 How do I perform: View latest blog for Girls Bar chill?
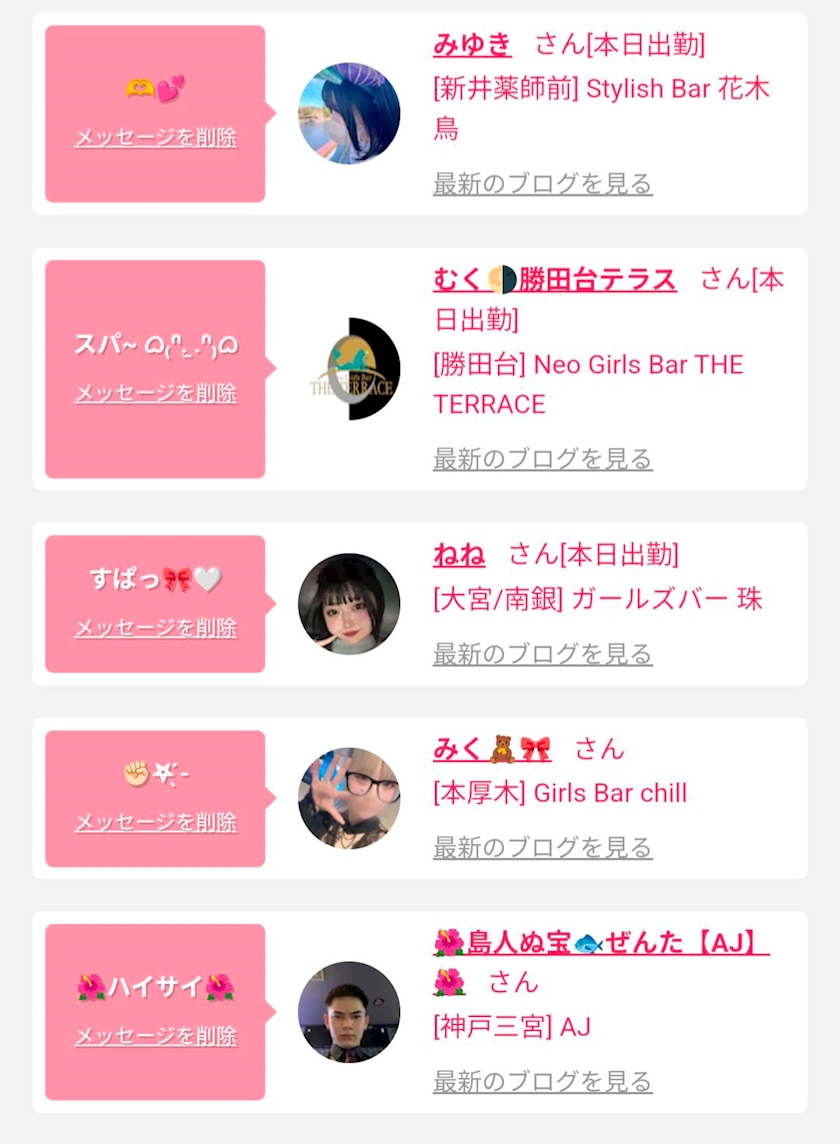pyautogui.click(x=542, y=847)
